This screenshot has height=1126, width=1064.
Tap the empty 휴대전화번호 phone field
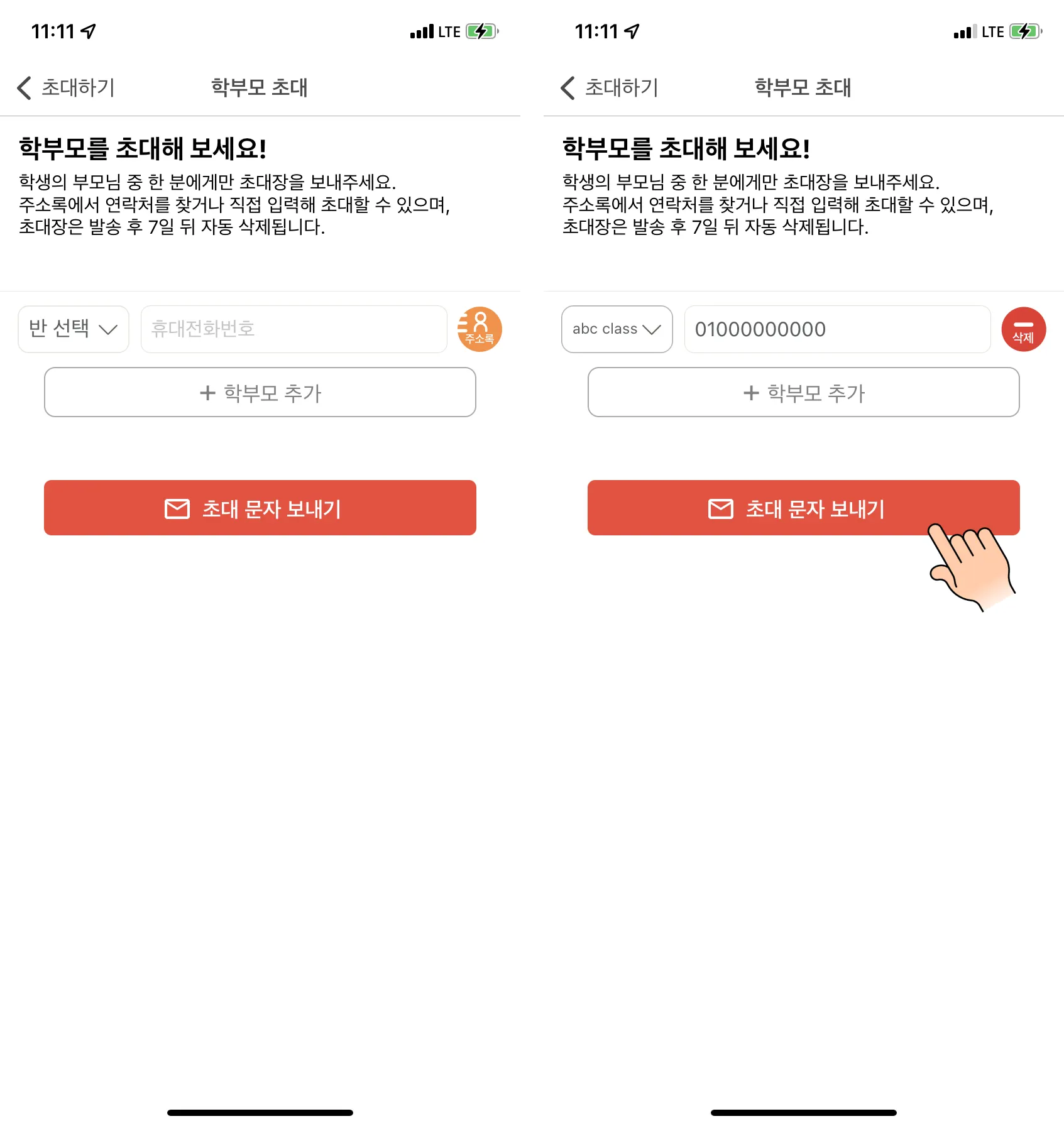[293, 329]
